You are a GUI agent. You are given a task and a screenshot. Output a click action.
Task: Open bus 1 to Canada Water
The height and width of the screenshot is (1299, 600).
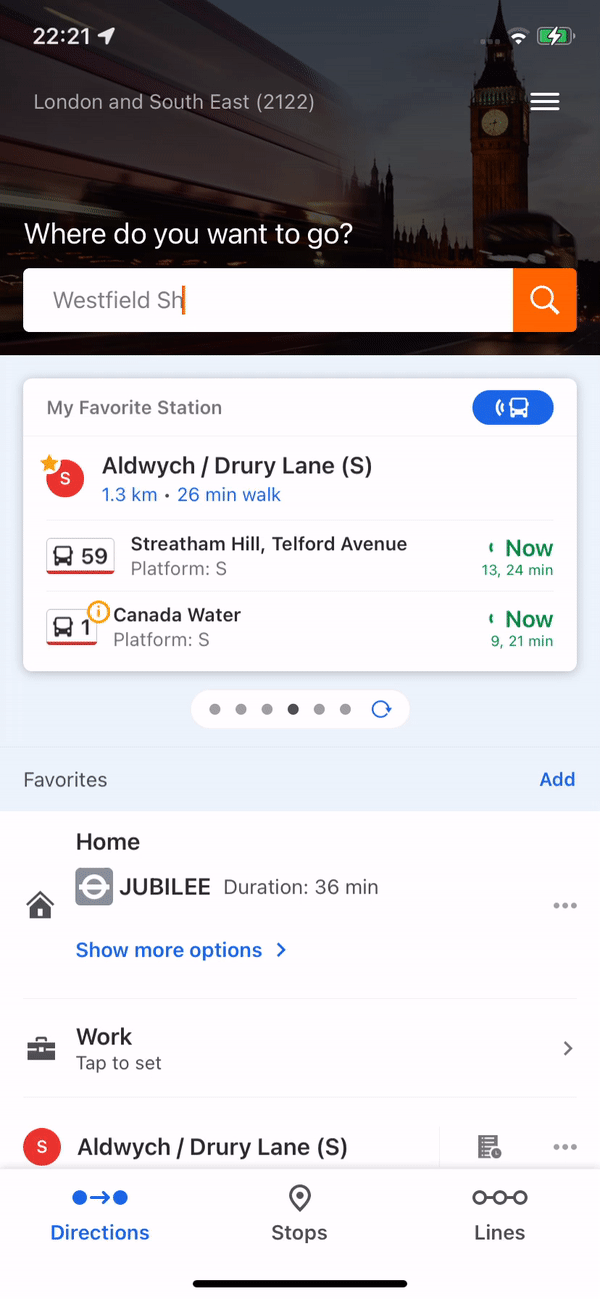(x=300, y=626)
